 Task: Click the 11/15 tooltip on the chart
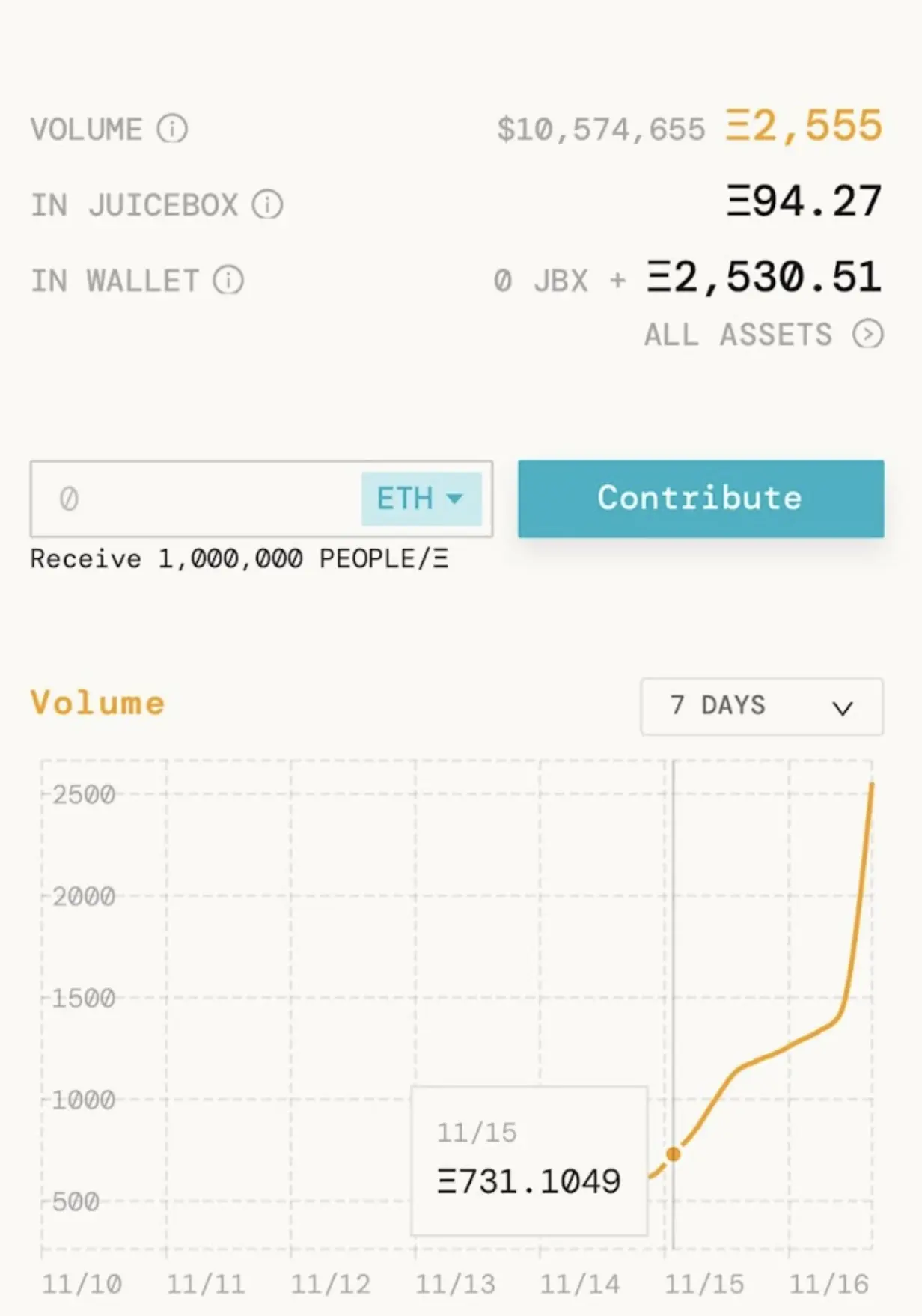point(477,1132)
